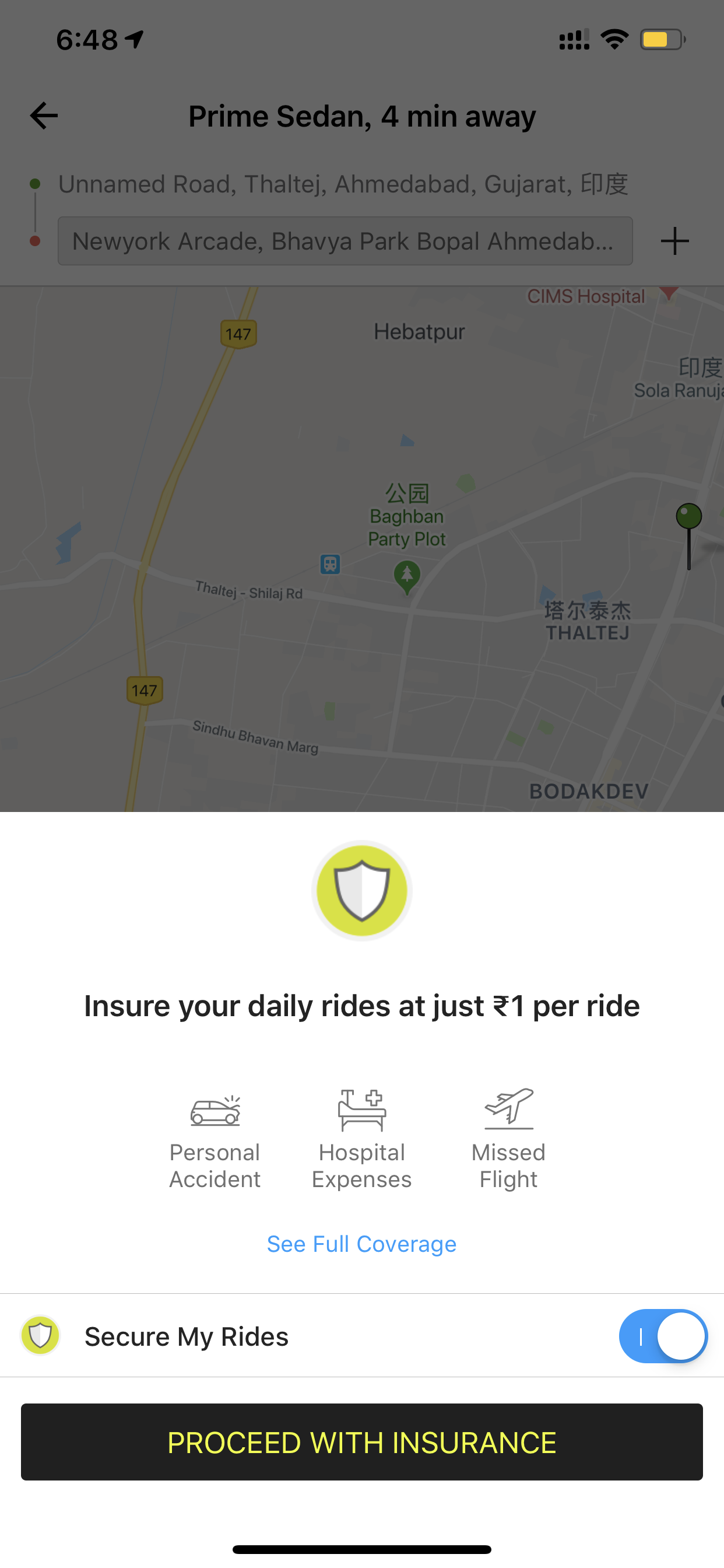Edit the Unnamed Road pickup address

tap(343, 184)
